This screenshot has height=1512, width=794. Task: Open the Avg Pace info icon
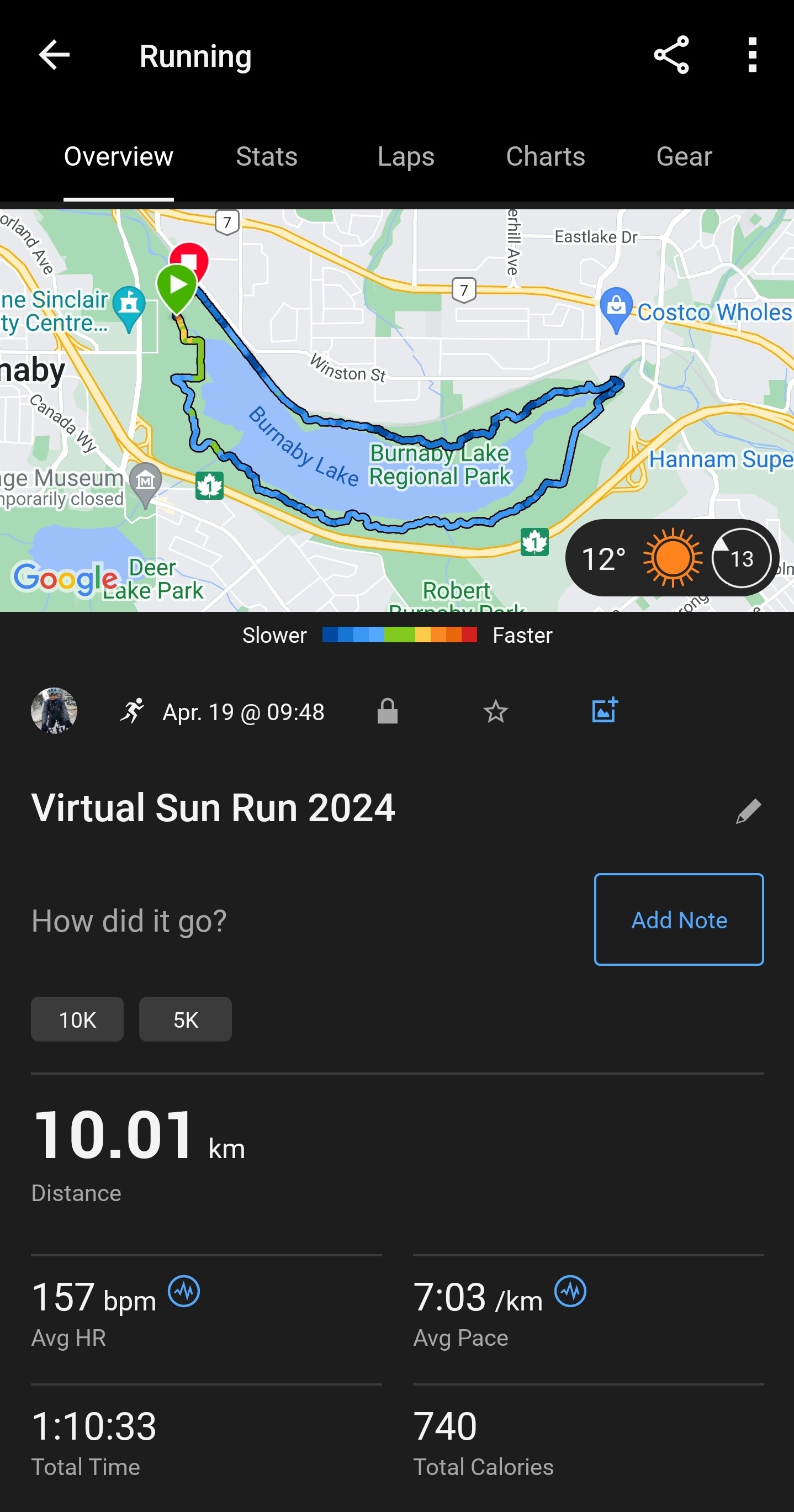point(570,1291)
